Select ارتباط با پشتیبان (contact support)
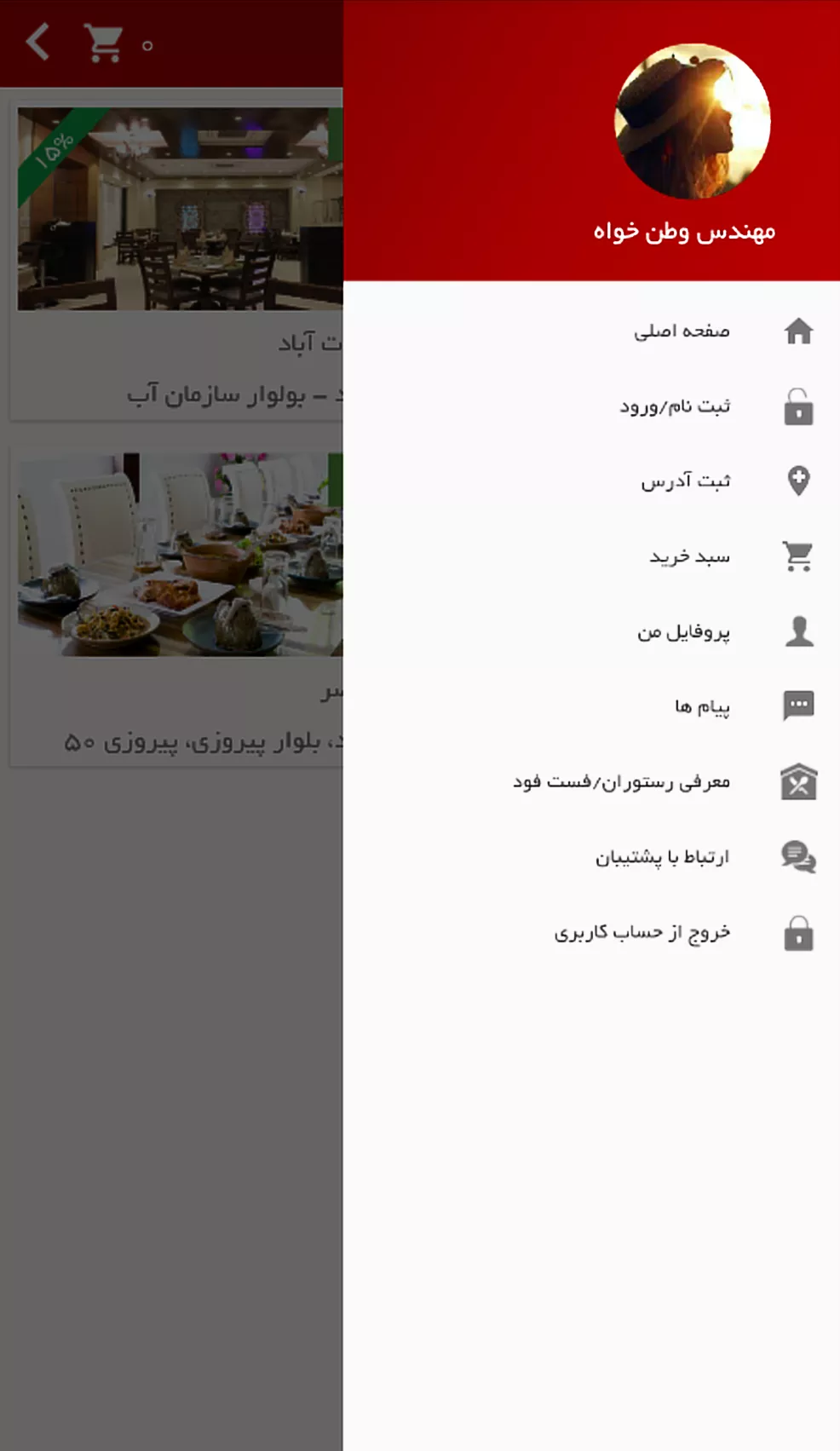 tap(662, 856)
